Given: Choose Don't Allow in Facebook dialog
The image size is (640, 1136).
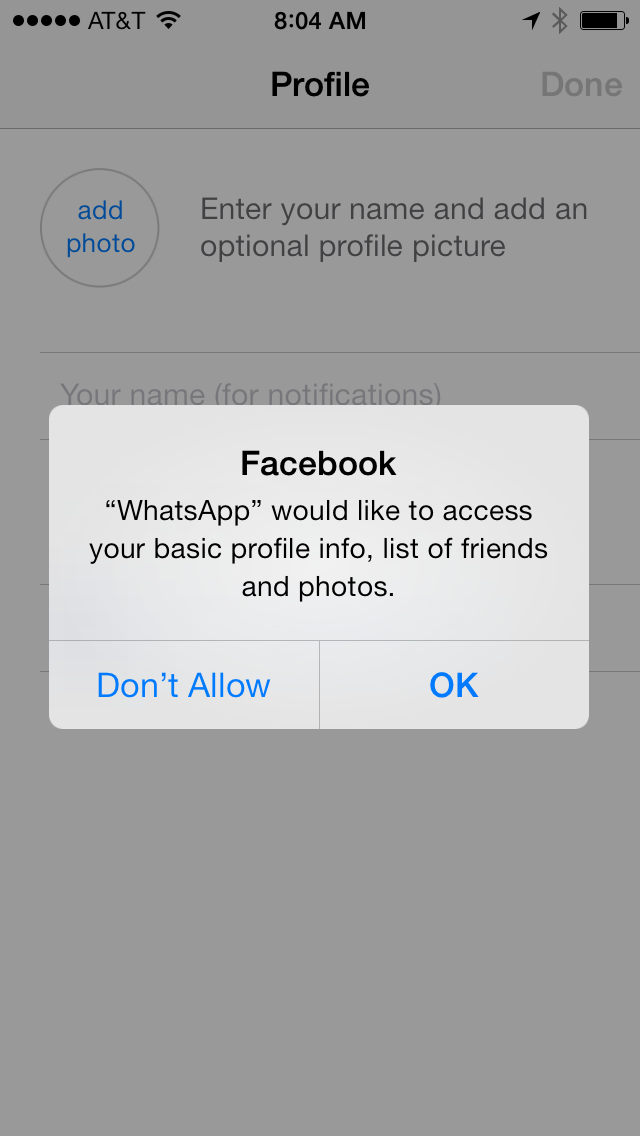Looking at the screenshot, I should (x=184, y=685).
